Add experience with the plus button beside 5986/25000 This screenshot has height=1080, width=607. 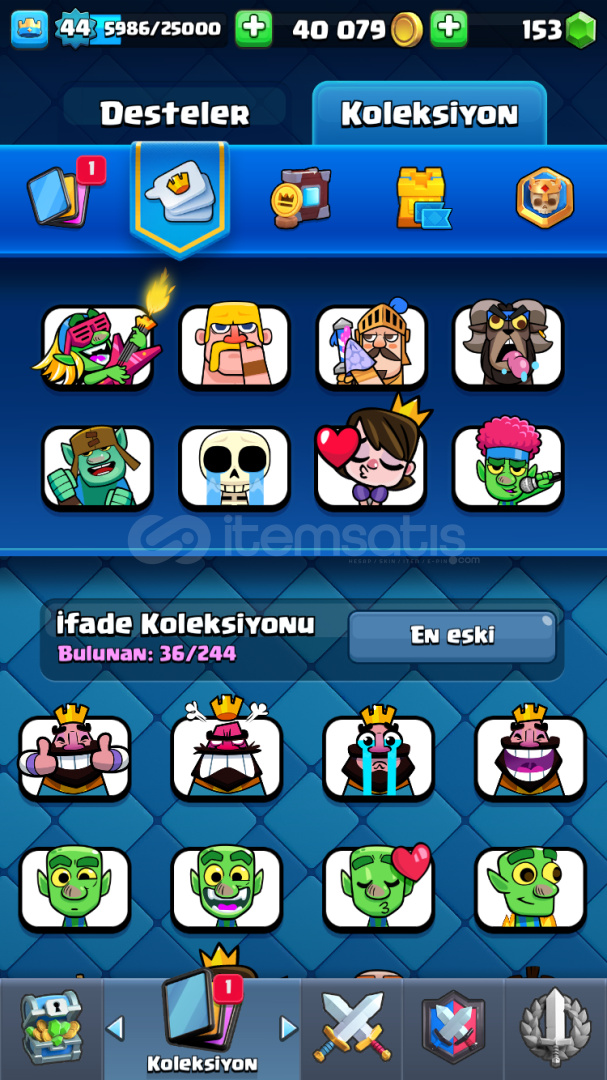coord(254,28)
